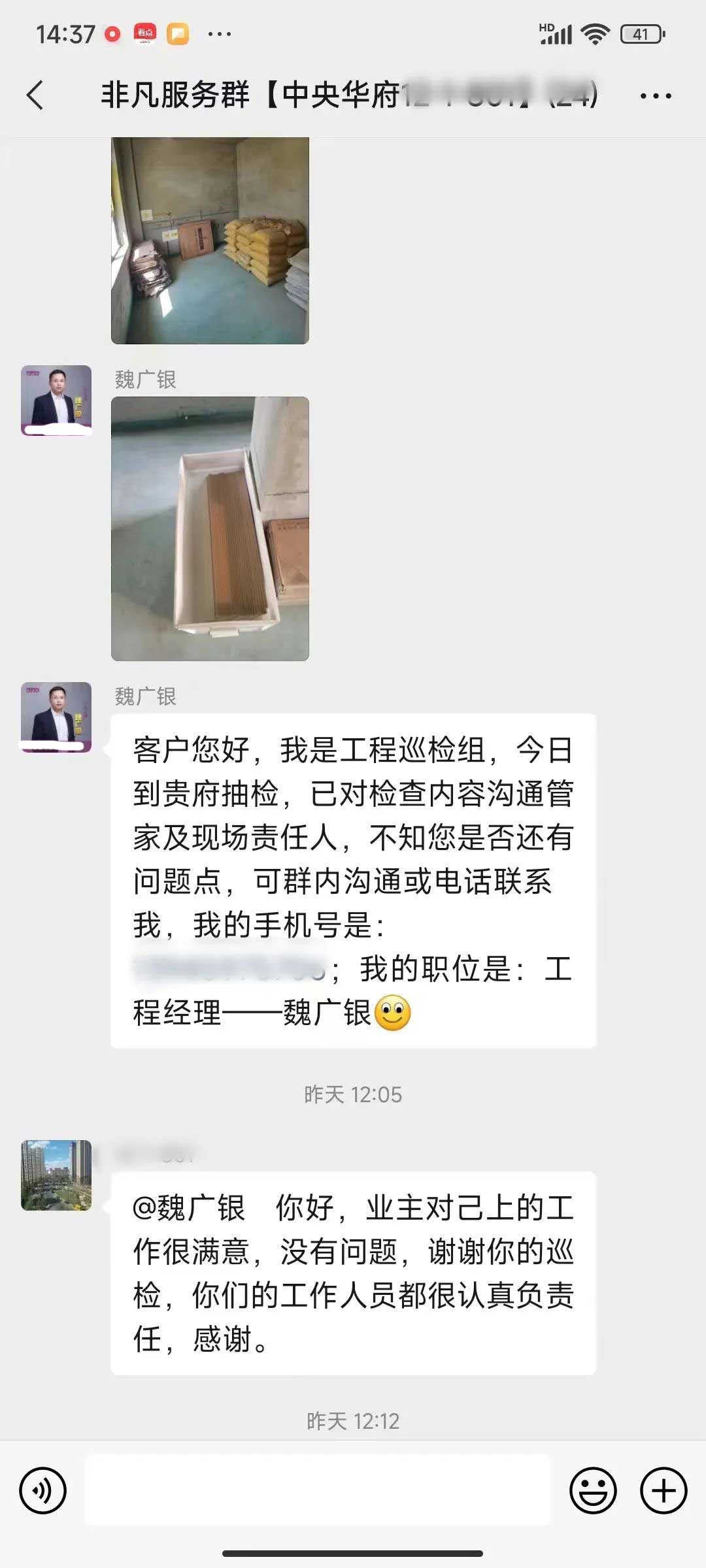Open the city skyline avatar's profile
This screenshot has height=1568, width=706.
(x=56, y=1175)
